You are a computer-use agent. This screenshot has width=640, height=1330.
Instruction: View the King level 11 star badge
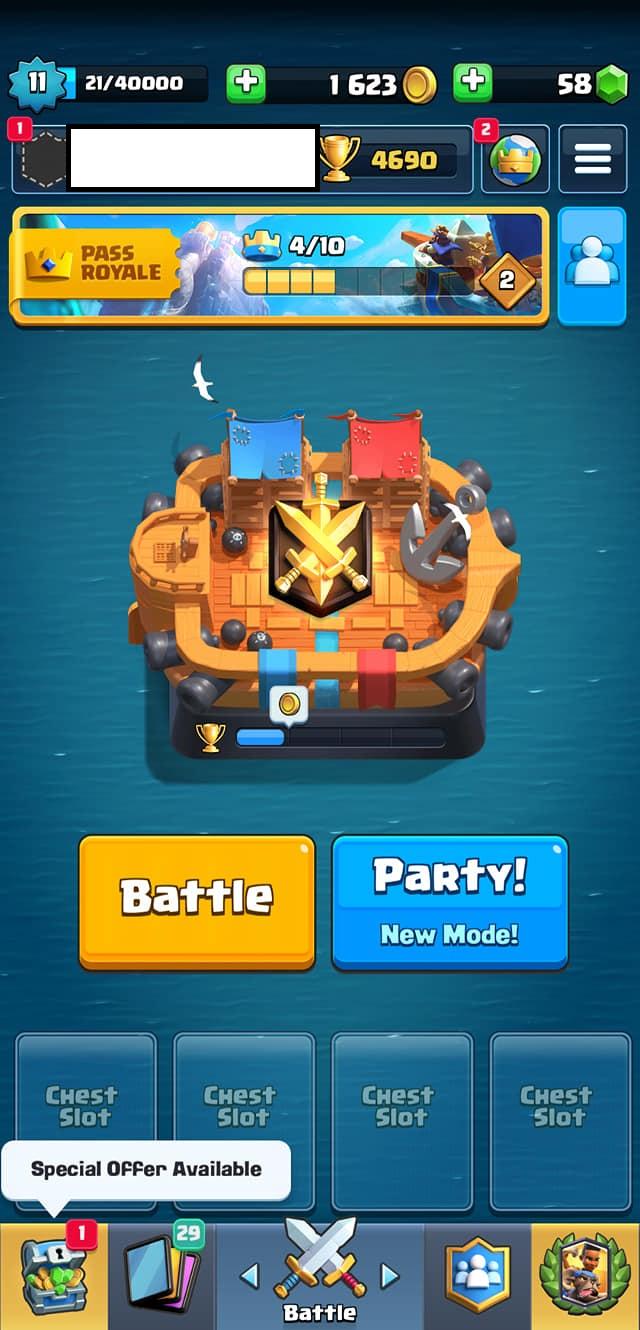(x=37, y=84)
